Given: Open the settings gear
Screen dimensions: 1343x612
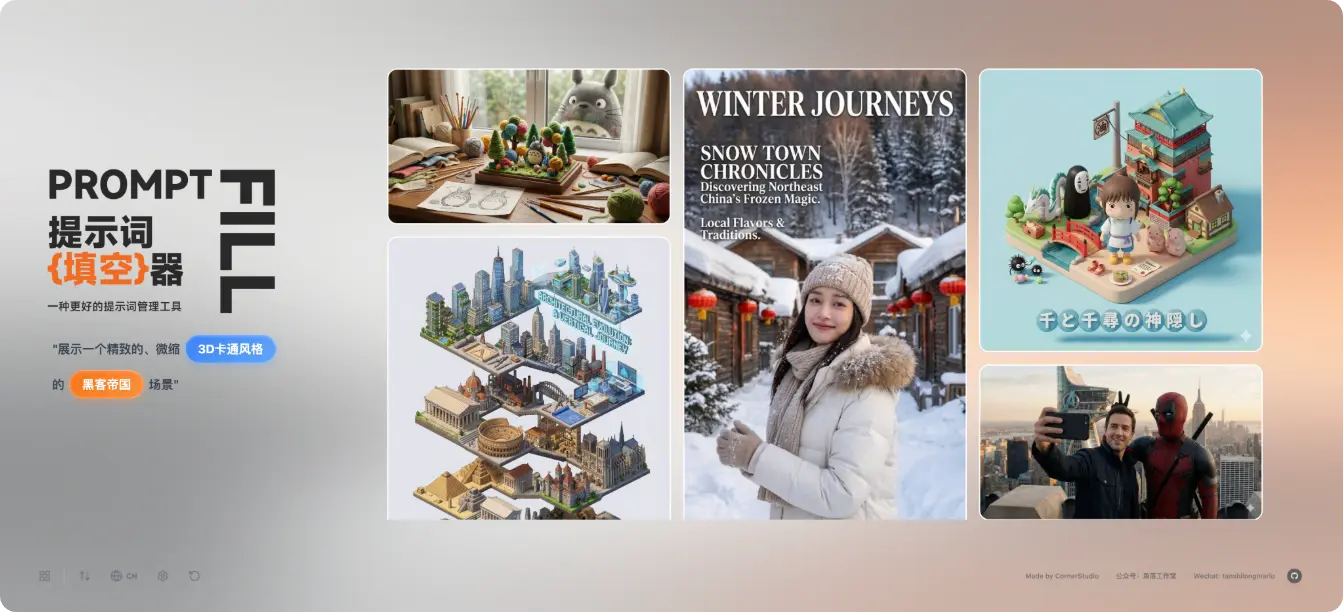Looking at the screenshot, I should (163, 576).
